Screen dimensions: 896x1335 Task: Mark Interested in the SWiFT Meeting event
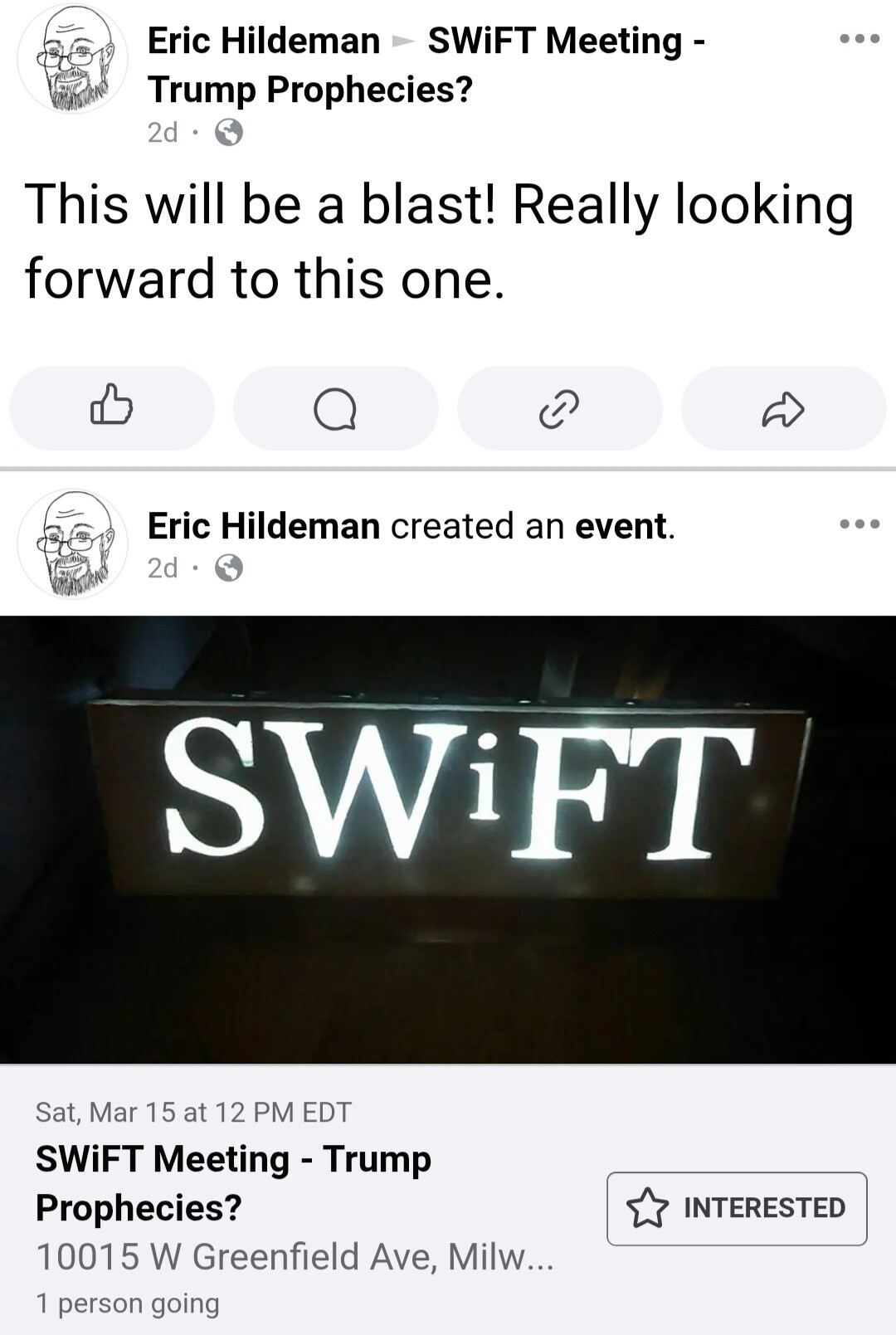(737, 1208)
